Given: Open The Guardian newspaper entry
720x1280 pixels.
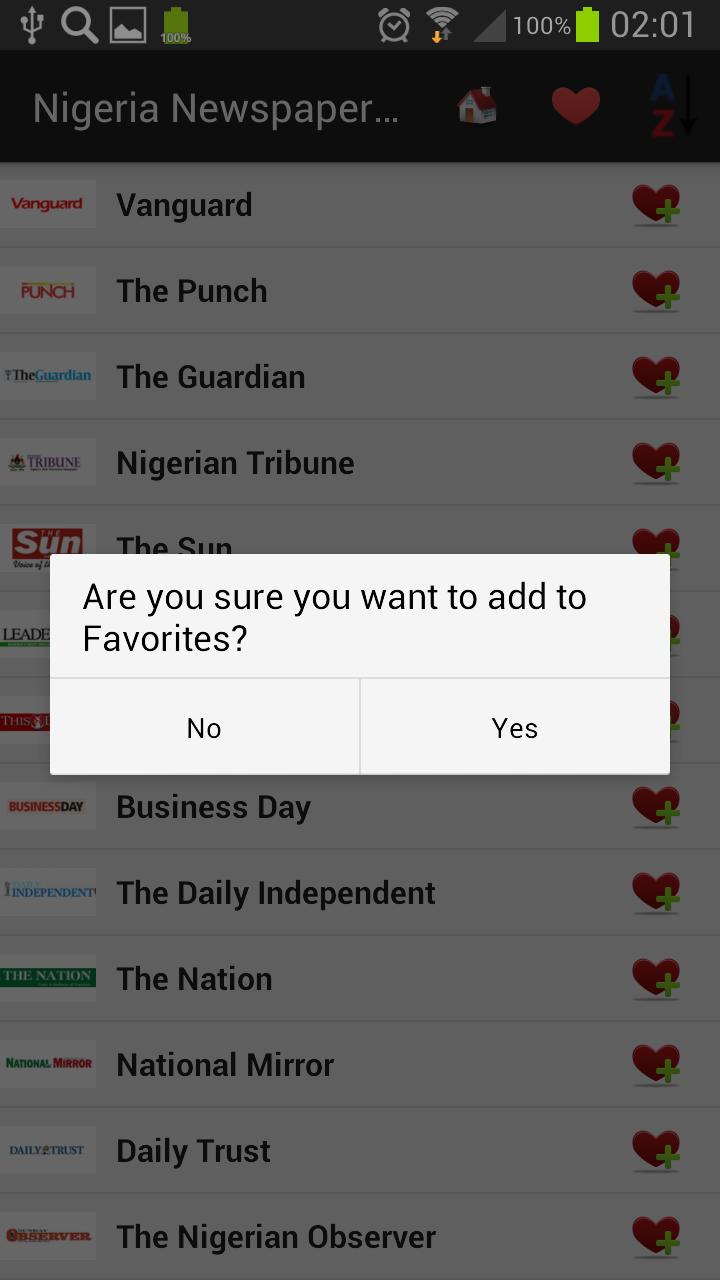Looking at the screenshot, I should click(210, 376).
